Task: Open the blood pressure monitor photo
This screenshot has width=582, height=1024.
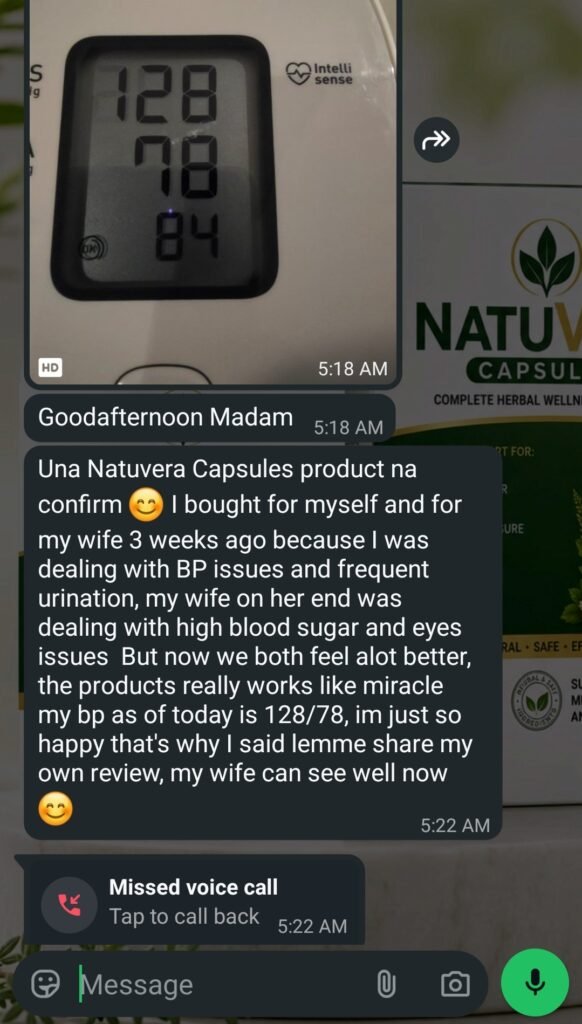Action: [212, 193]
